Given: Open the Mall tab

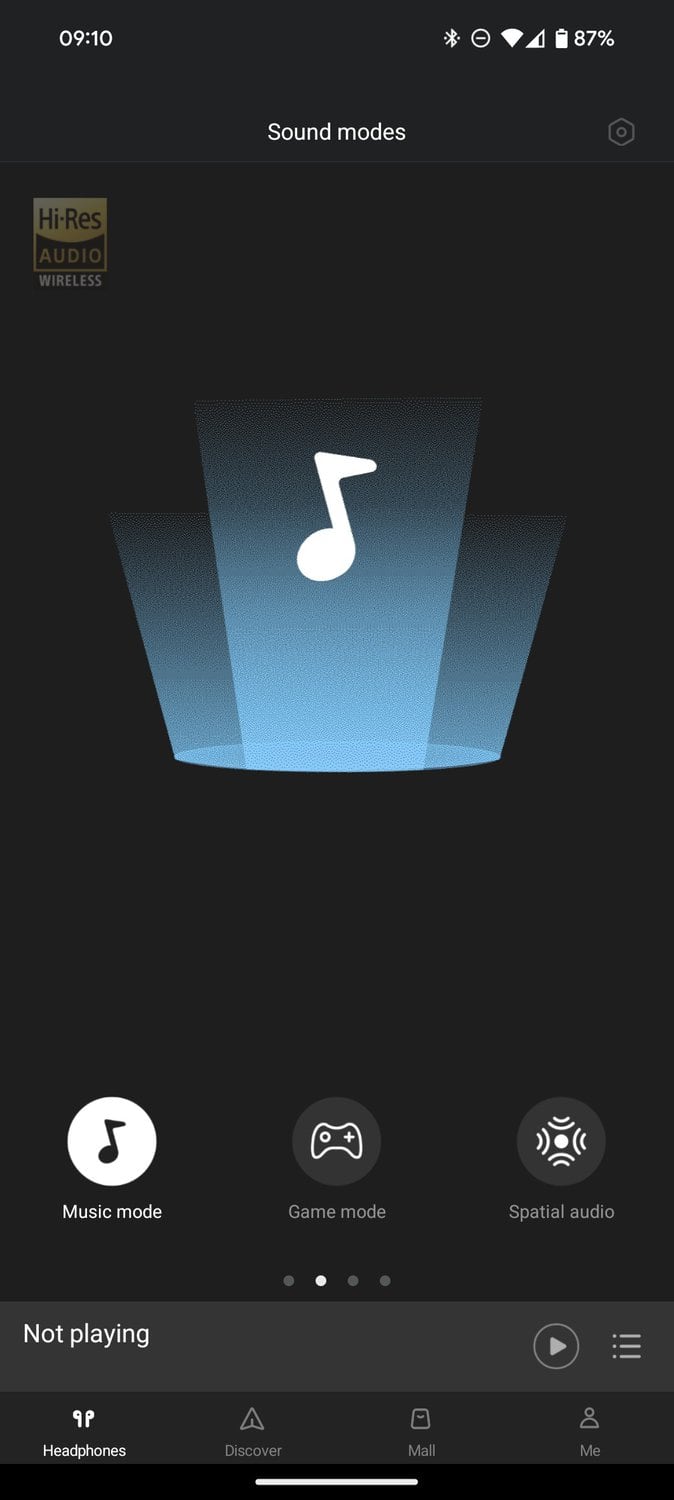Looking at the screenshot, I should tap(421, 1430).
